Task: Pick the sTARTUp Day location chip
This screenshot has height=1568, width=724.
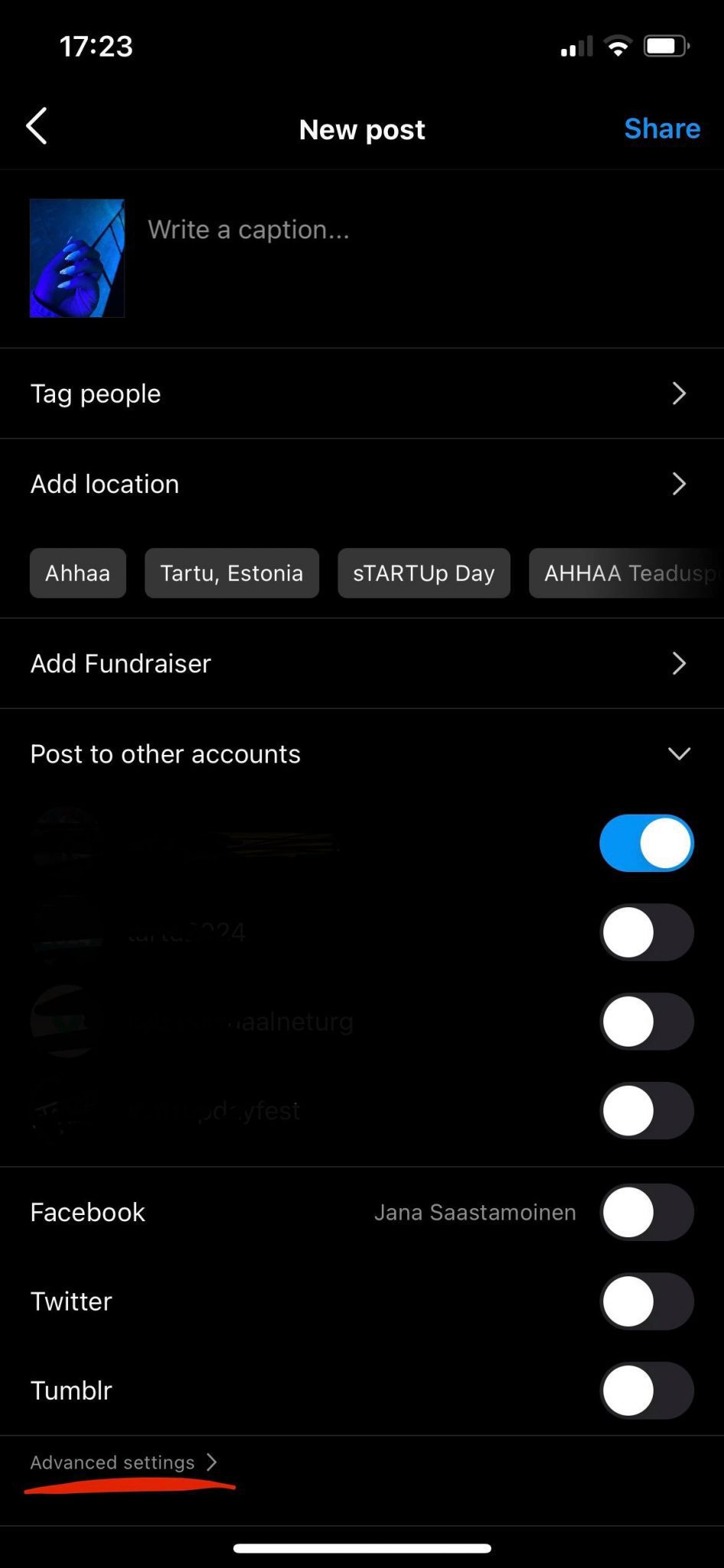Action: click(423, 573)
